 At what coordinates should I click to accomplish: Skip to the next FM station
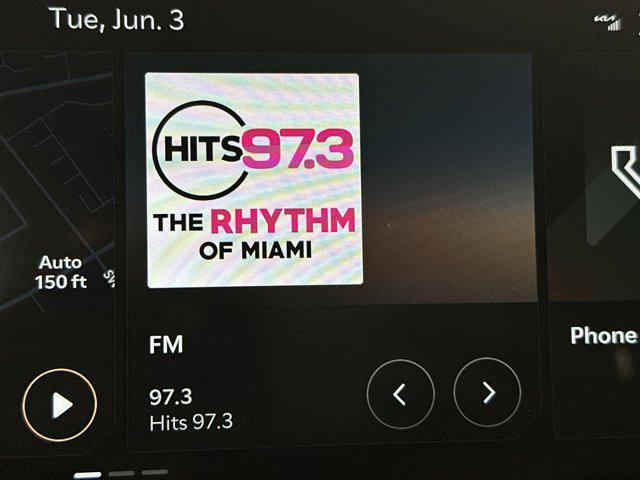click(x=487, y=393)
